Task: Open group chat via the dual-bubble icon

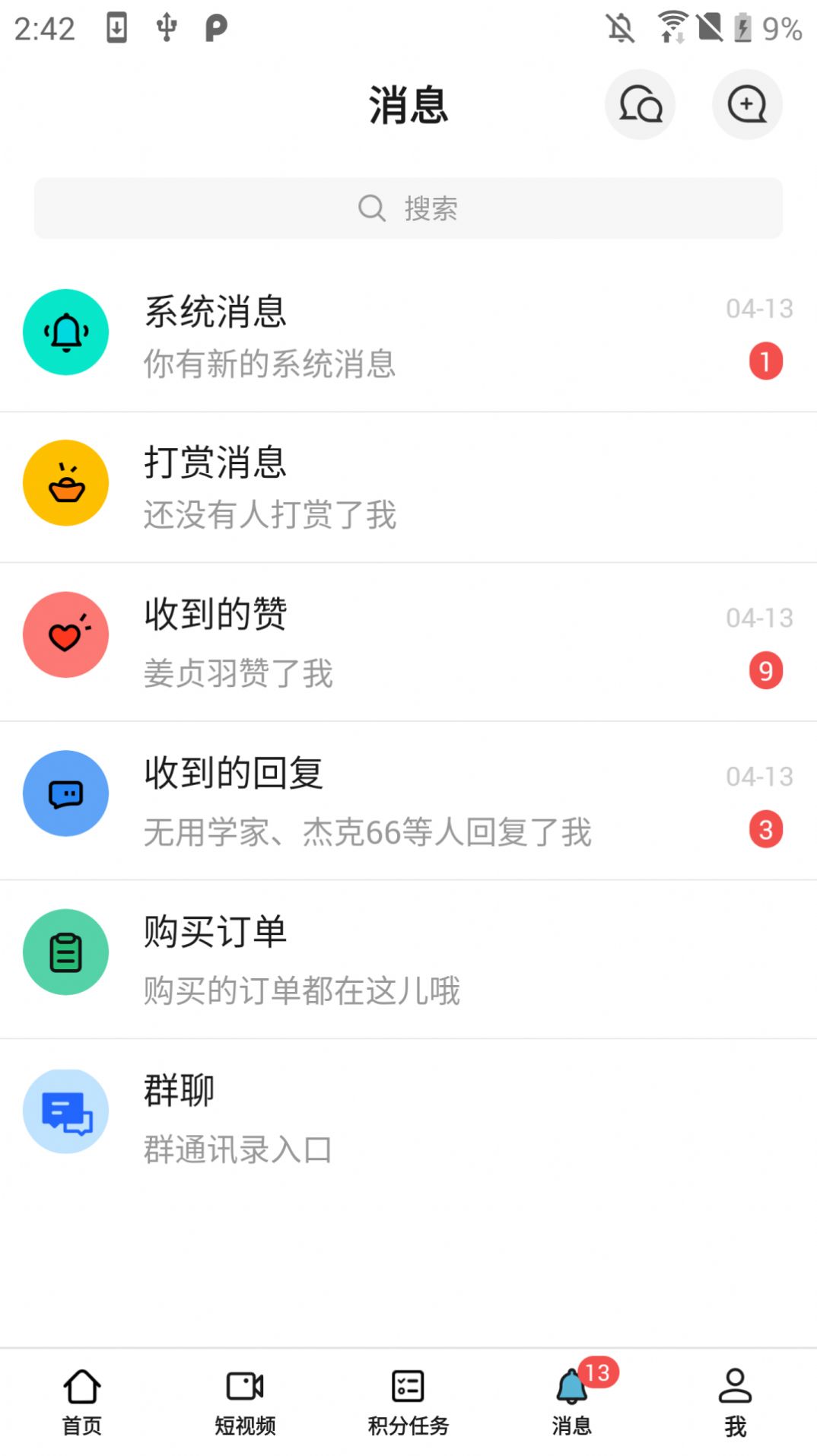Action: coord(66,1111)
